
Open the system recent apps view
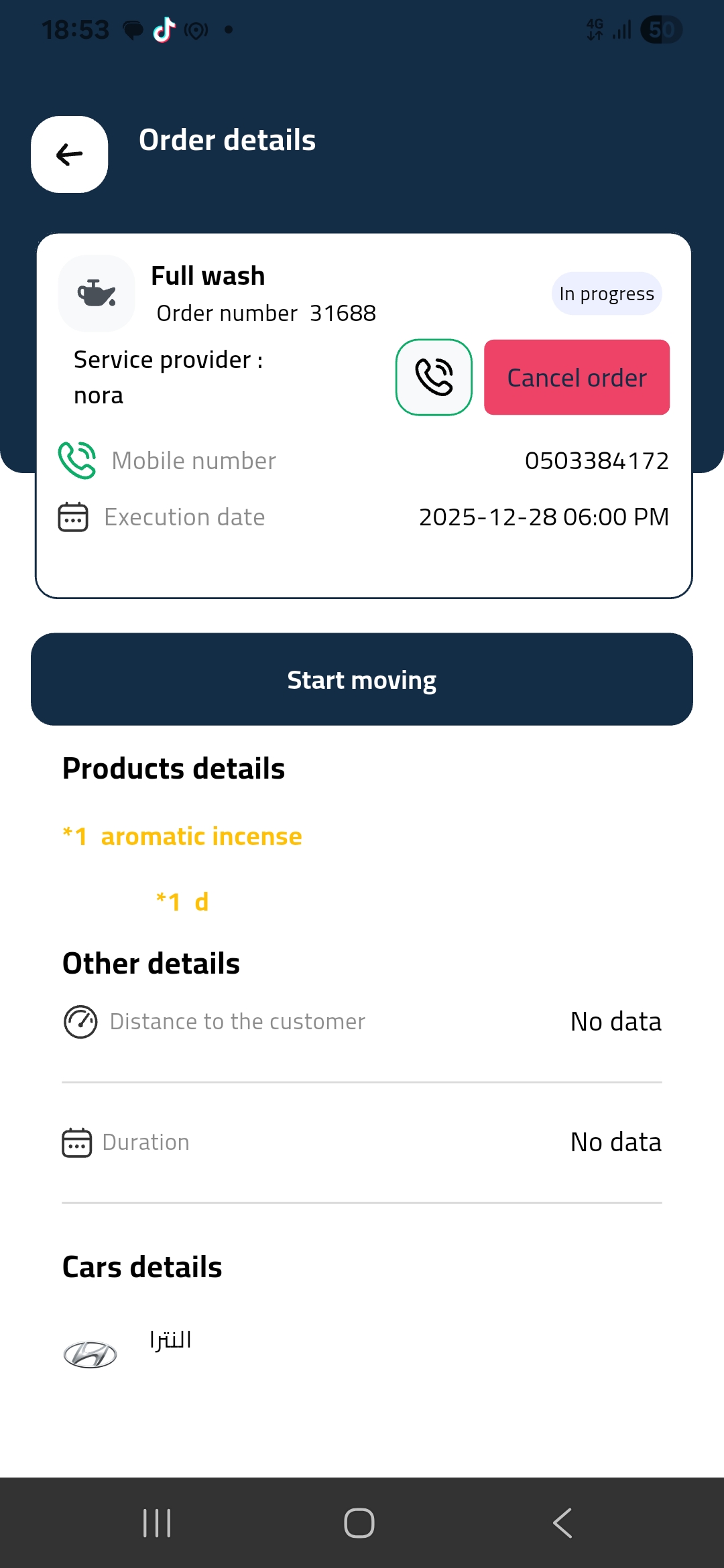pos(158,1522)
